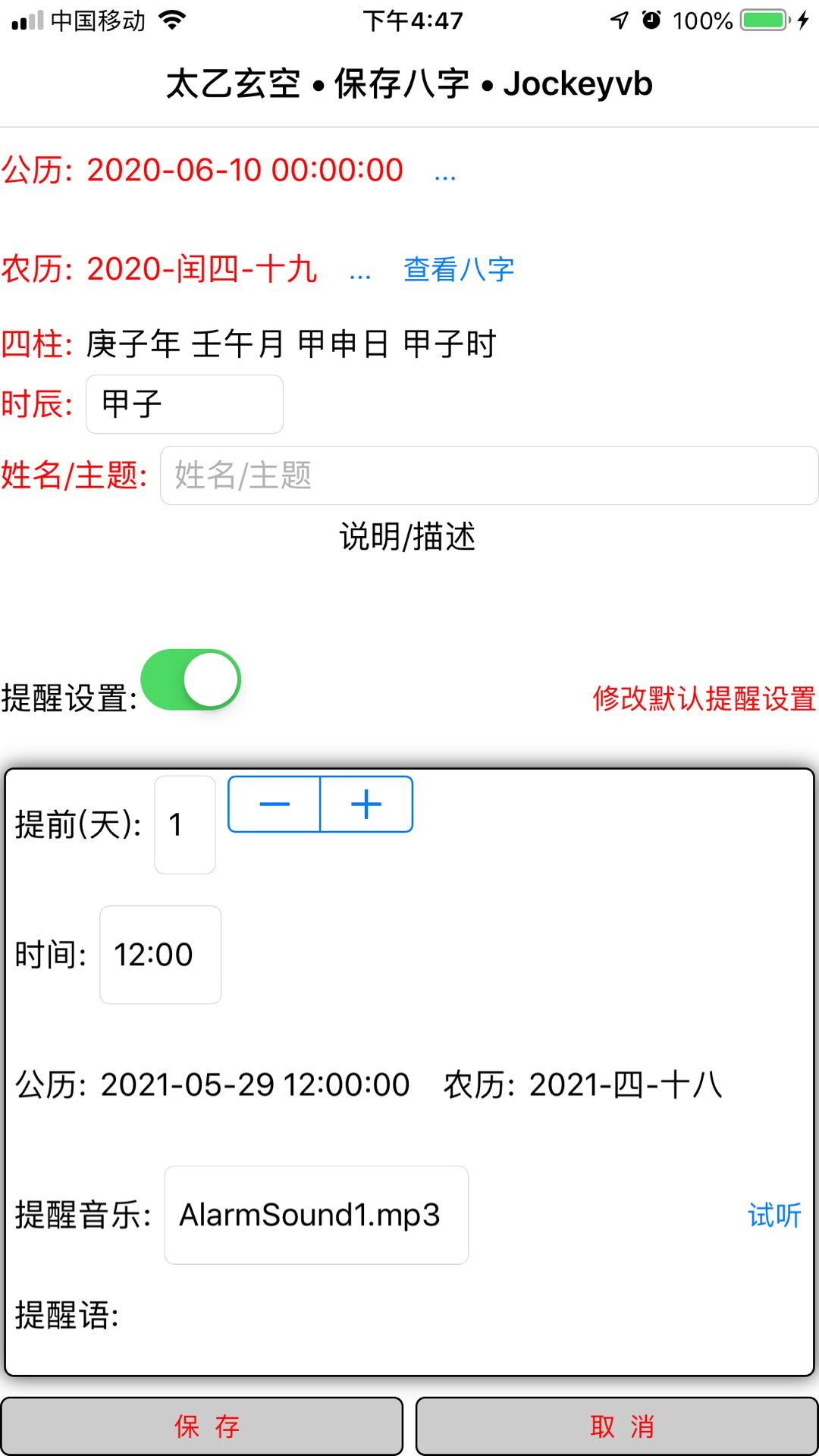Open the ellipsis next to 农历 date
The height and width of the screenshot is (1456, 819).
tap(359, 271)
